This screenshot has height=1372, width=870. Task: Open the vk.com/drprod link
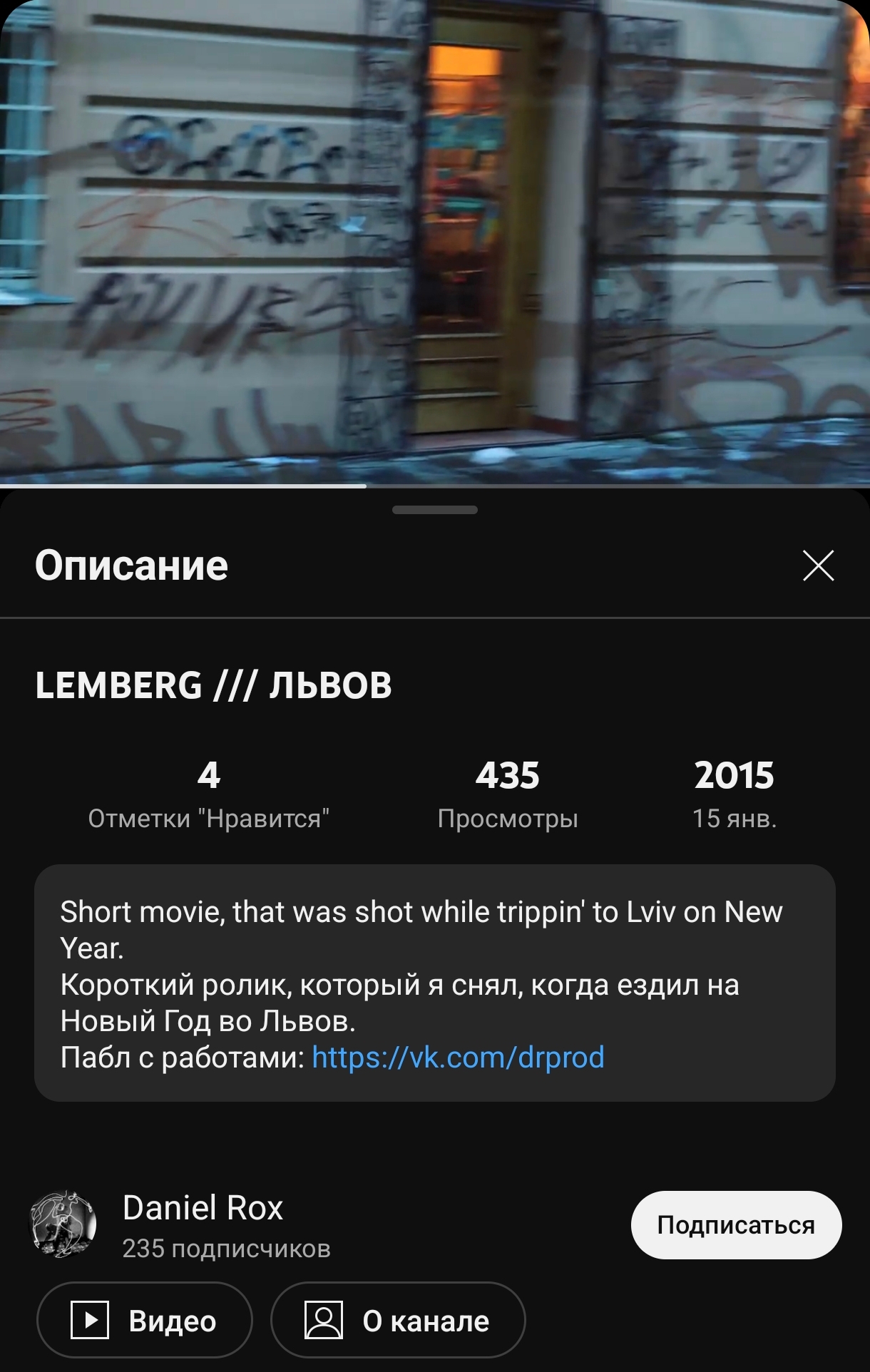tap(458, 1057)
